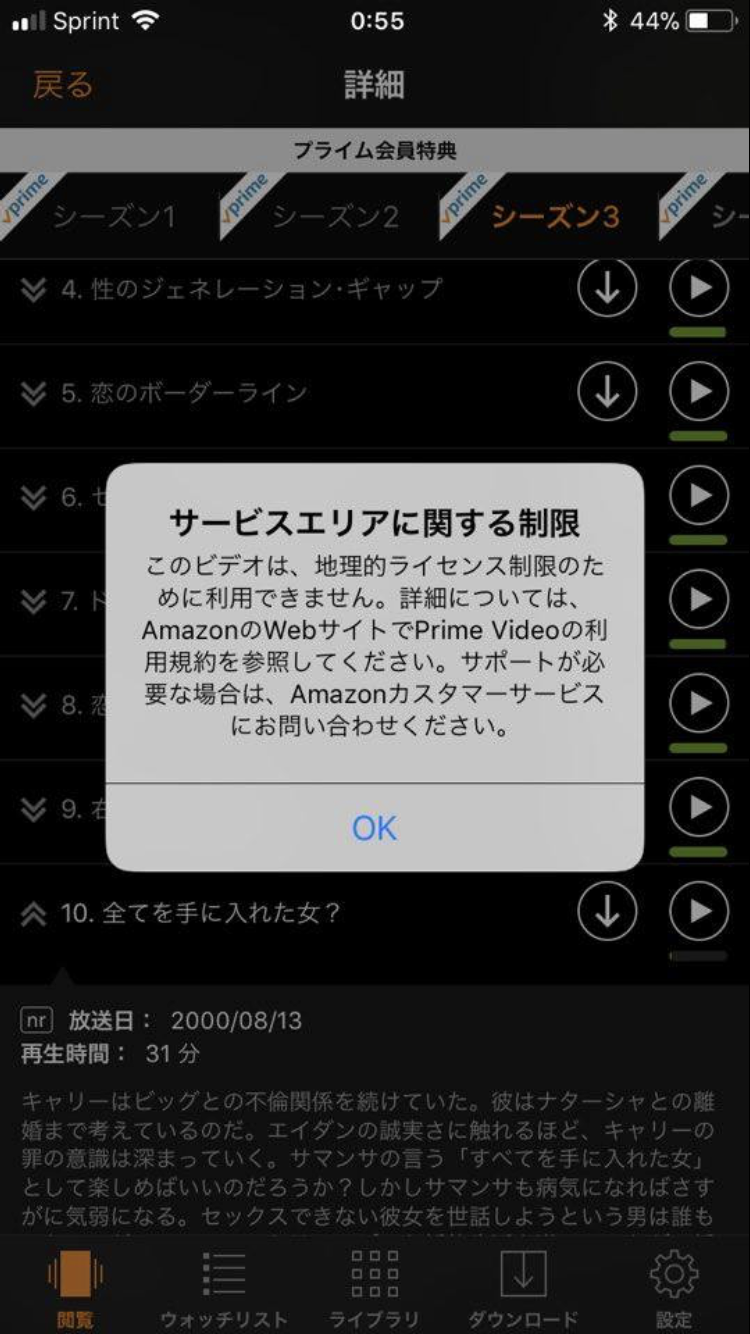
Task: Open the ウォッチリスト tab
Action: (224, 1287)
